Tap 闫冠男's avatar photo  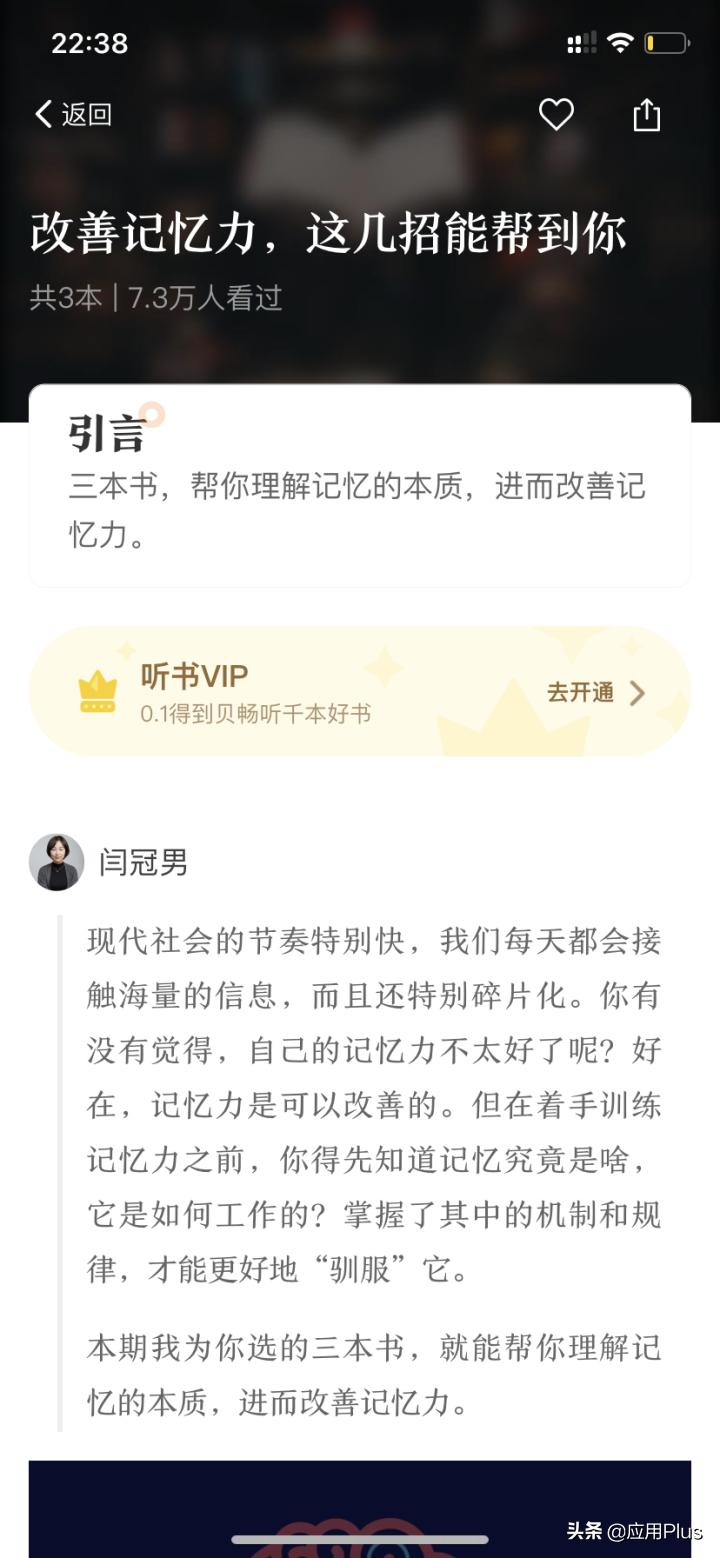click(56, 862)
